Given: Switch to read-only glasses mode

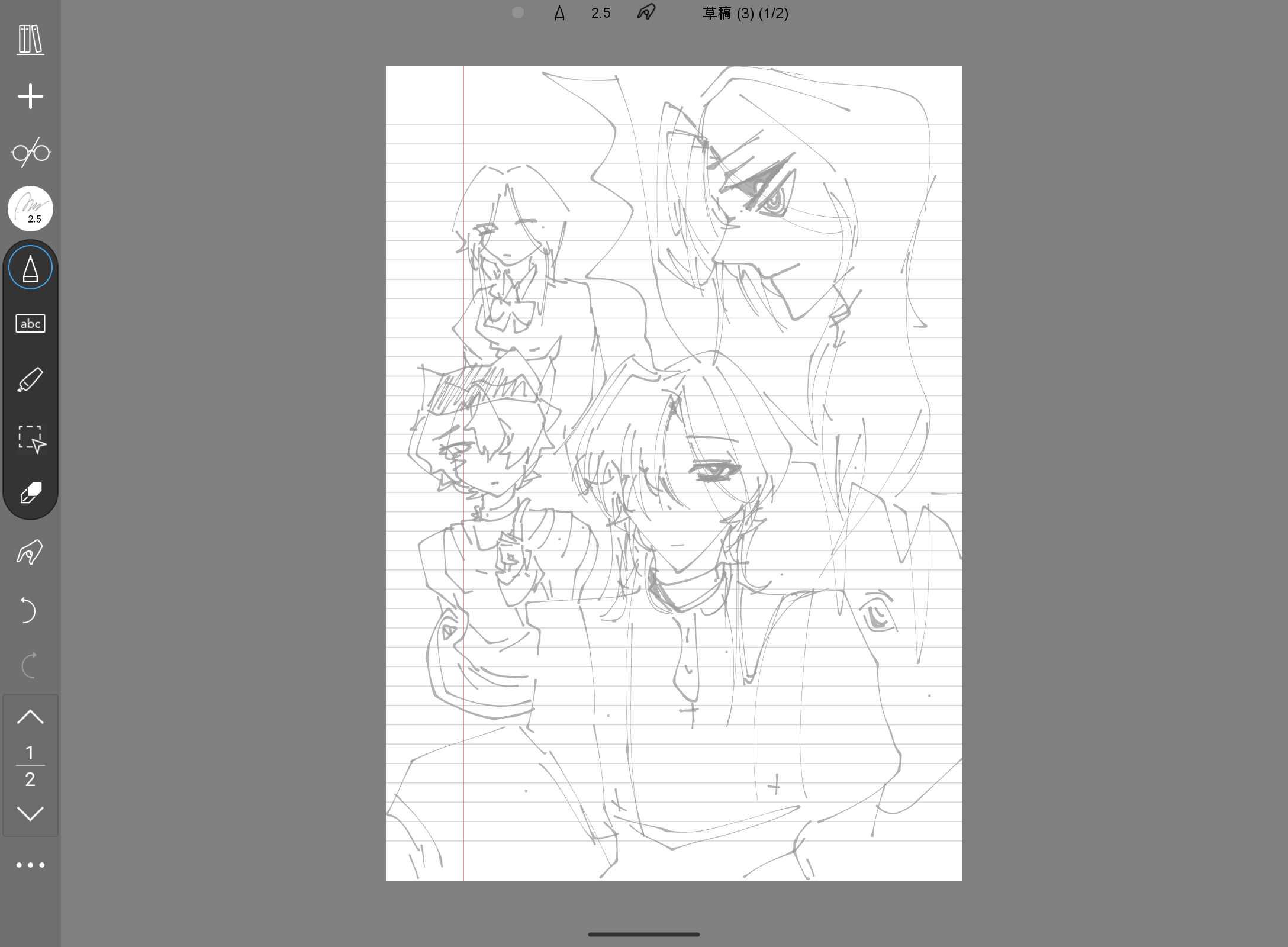Looking at the screenshot, I should 30,153.
